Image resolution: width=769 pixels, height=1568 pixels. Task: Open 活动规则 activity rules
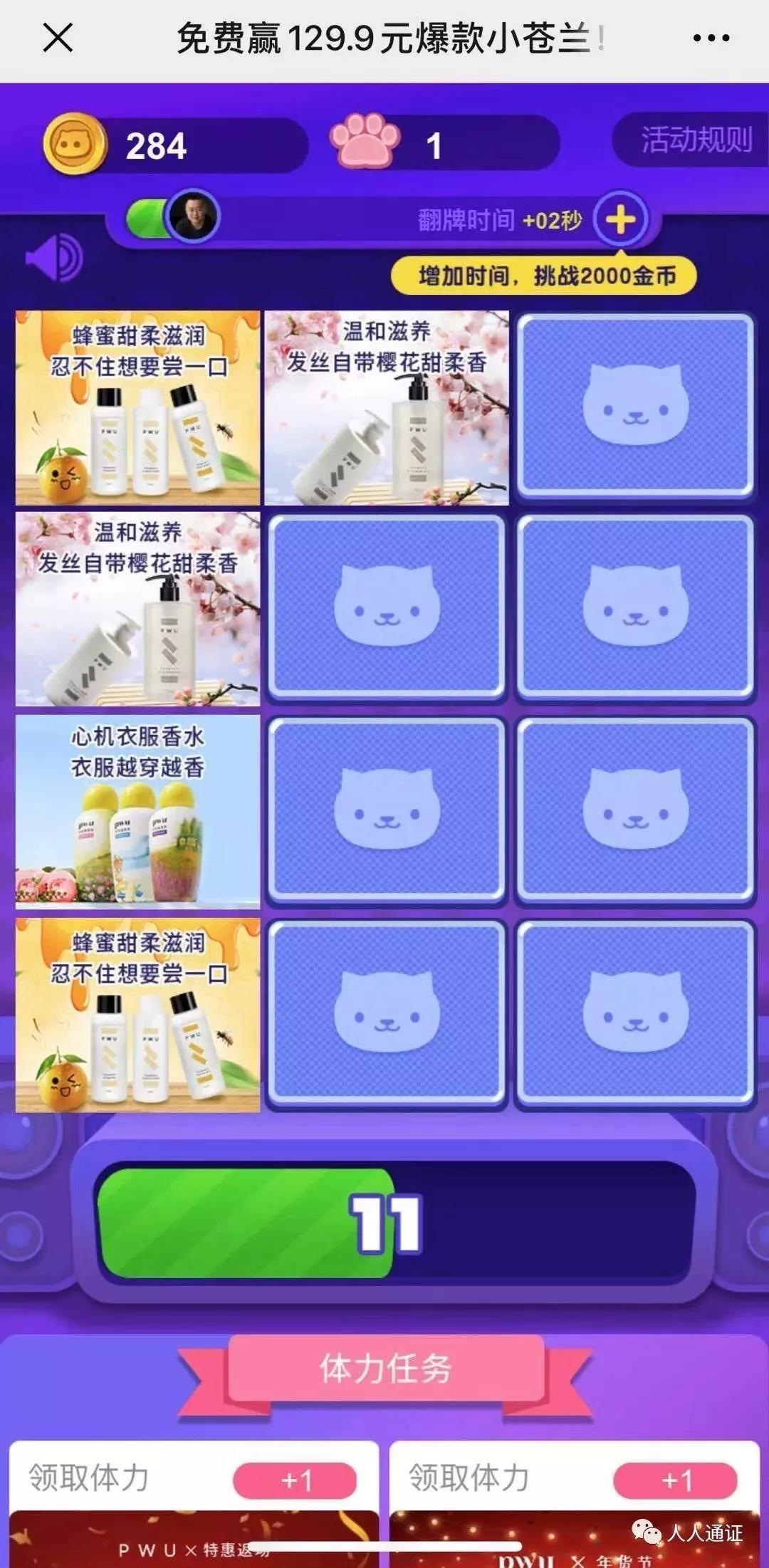pyautogui.click(x=694, y=140)
